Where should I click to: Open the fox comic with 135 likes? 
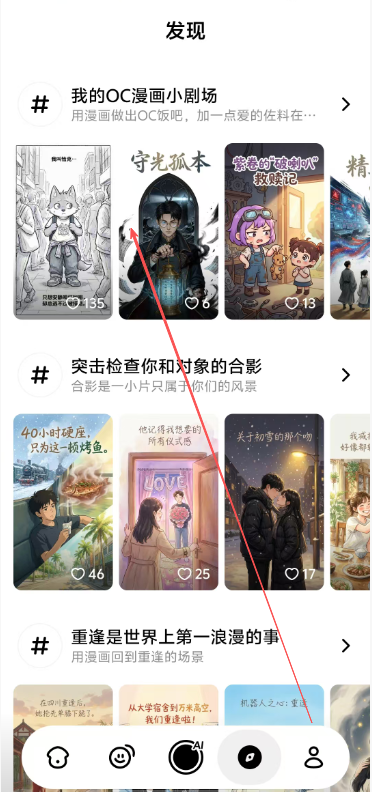tap(63, 231)
